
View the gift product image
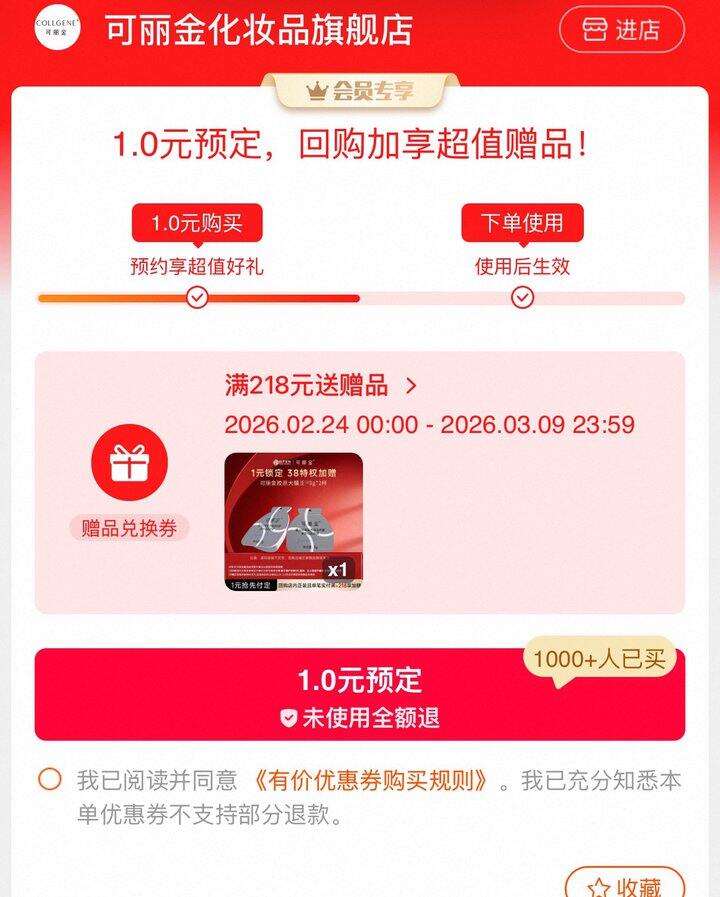pyautogui.click(x=293, y=521)
